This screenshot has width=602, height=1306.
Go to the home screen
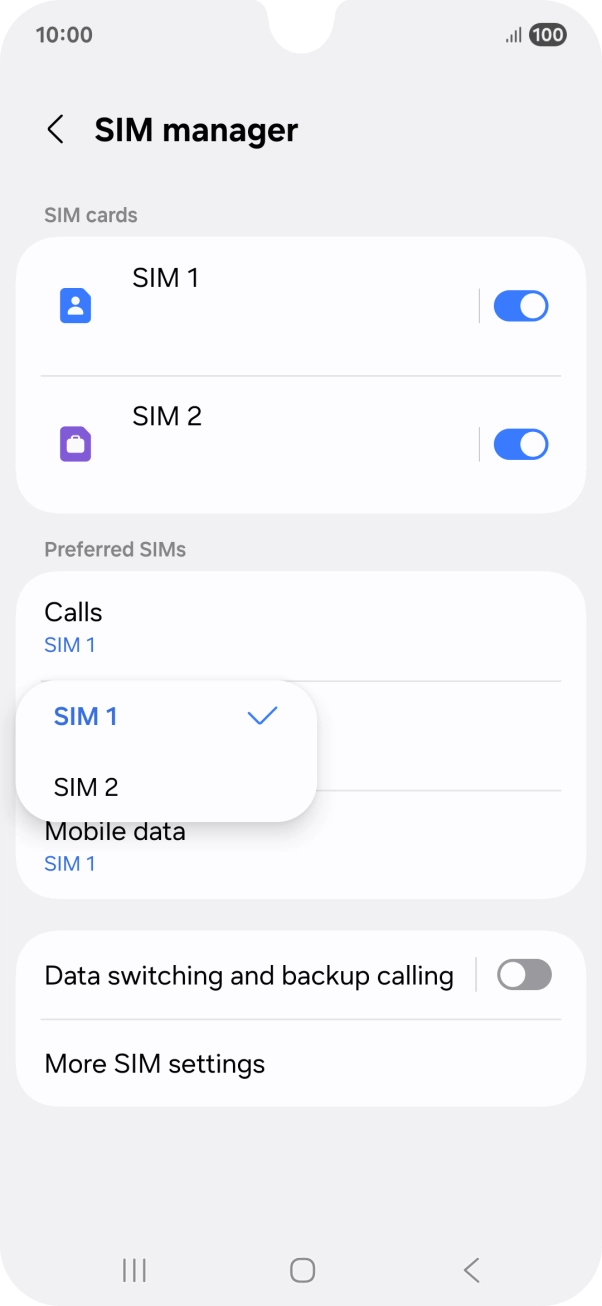click(302, 1270)
